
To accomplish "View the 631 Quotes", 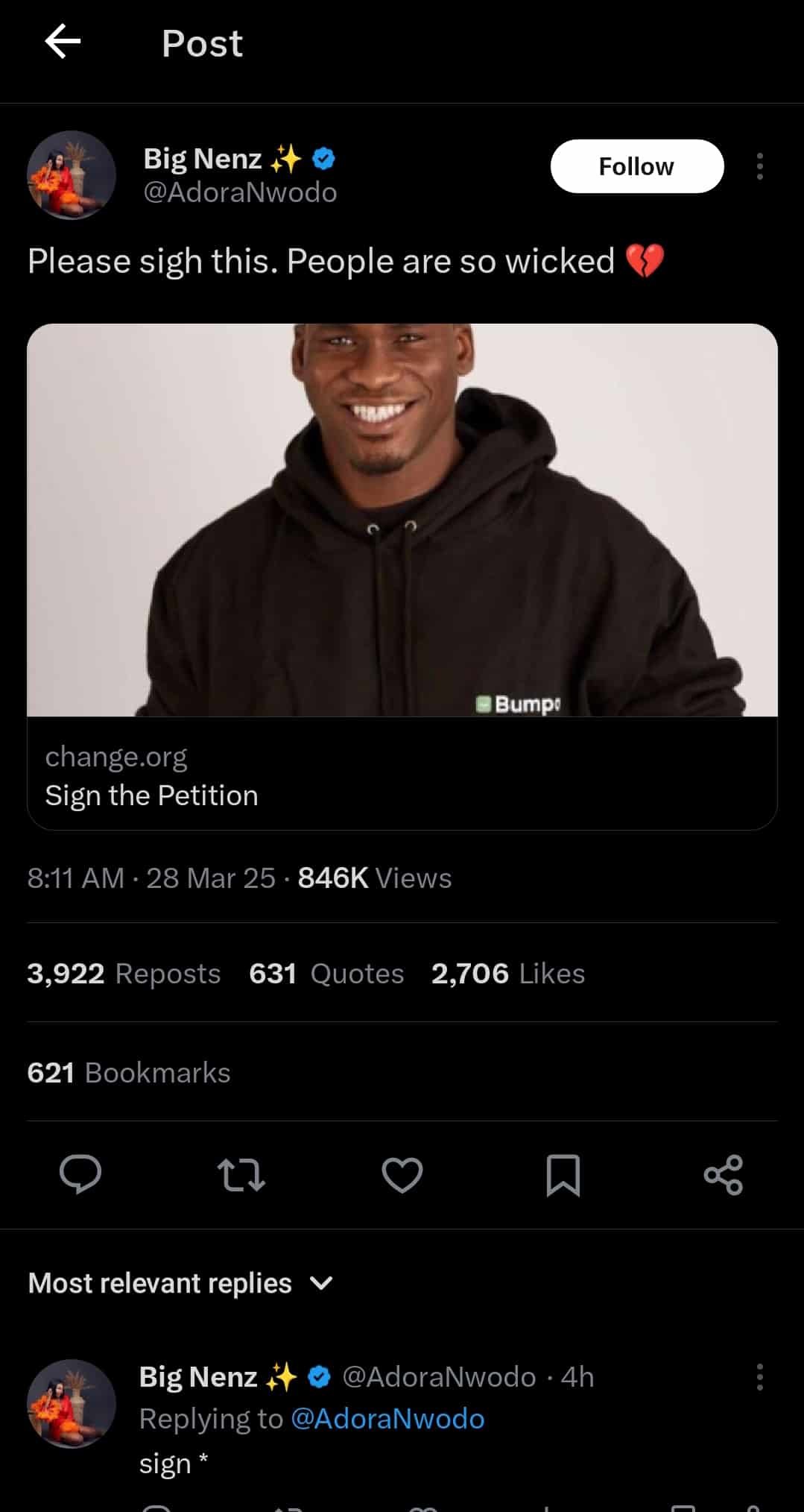I will (x=326, y=973).
